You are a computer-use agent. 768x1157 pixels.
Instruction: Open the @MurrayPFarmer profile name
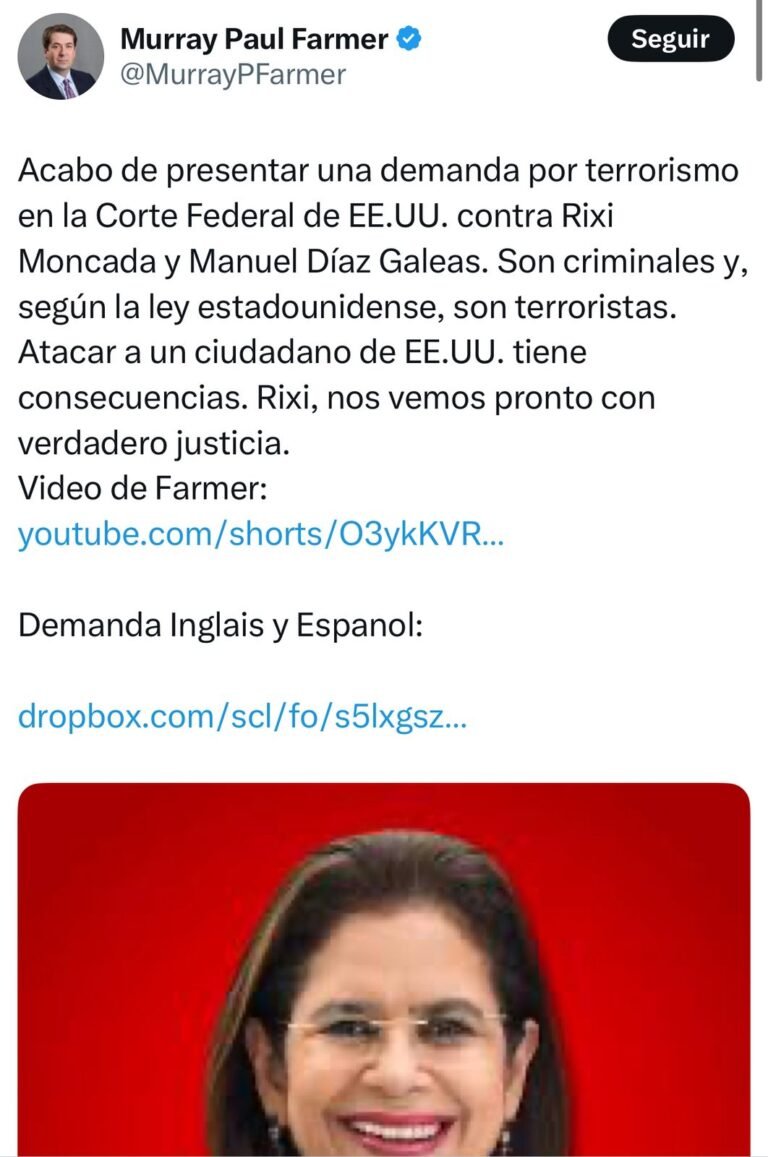point(232,74)
